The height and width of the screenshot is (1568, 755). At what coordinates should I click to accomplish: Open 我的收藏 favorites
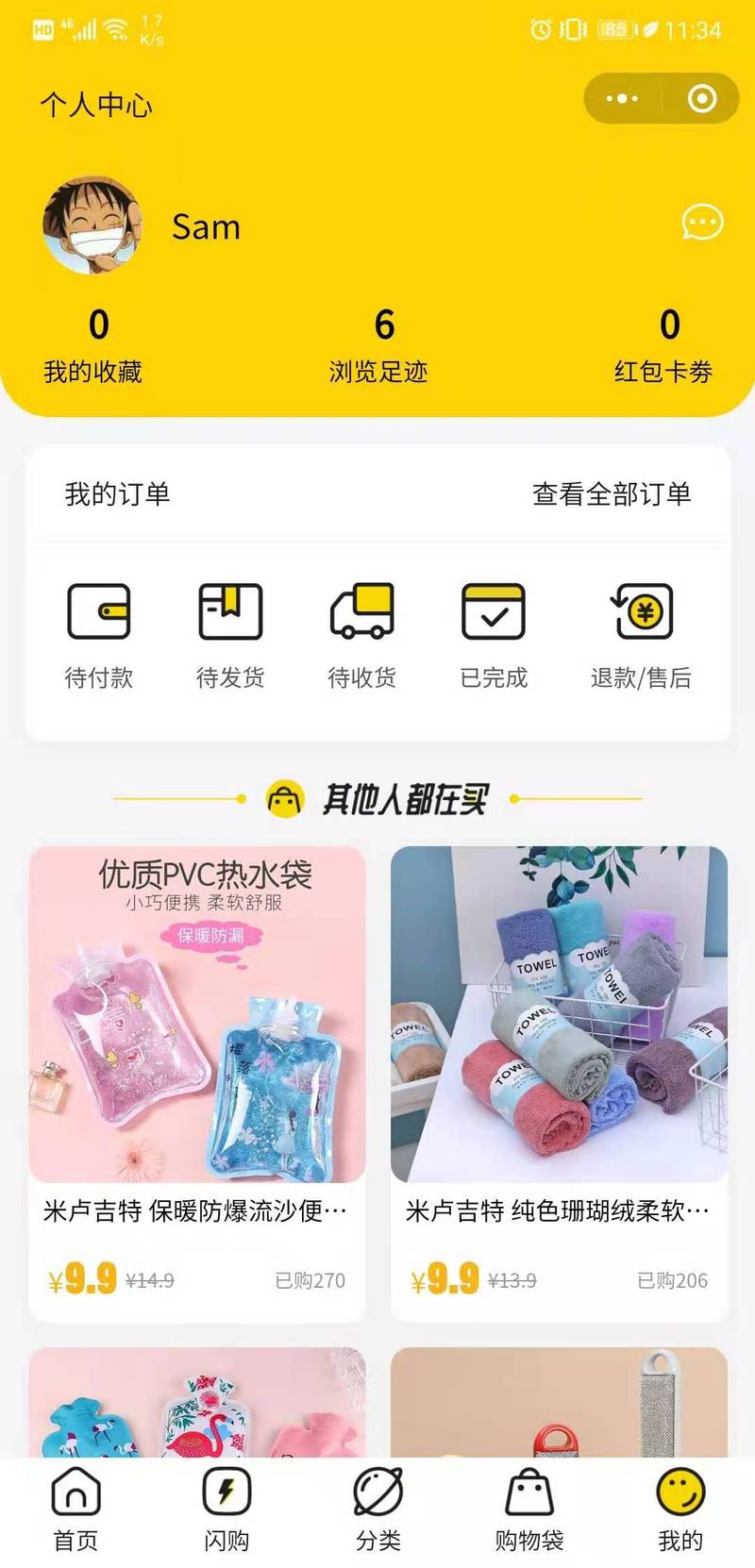click(x=93, y=345)
